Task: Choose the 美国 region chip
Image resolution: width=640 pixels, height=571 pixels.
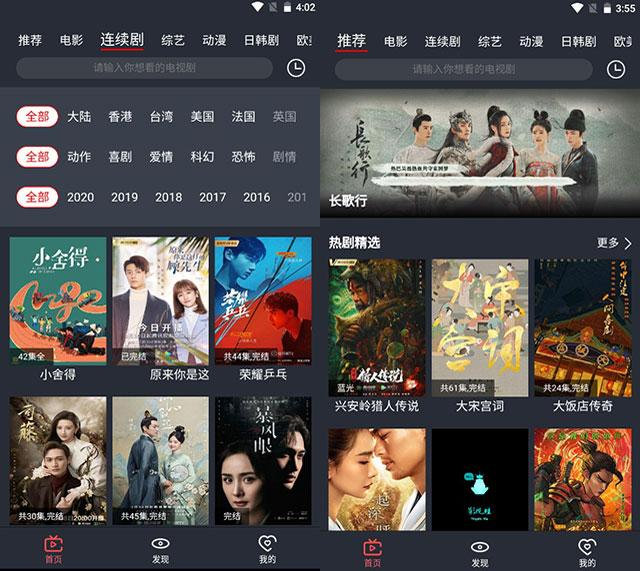Action: (x=202, y=116)
